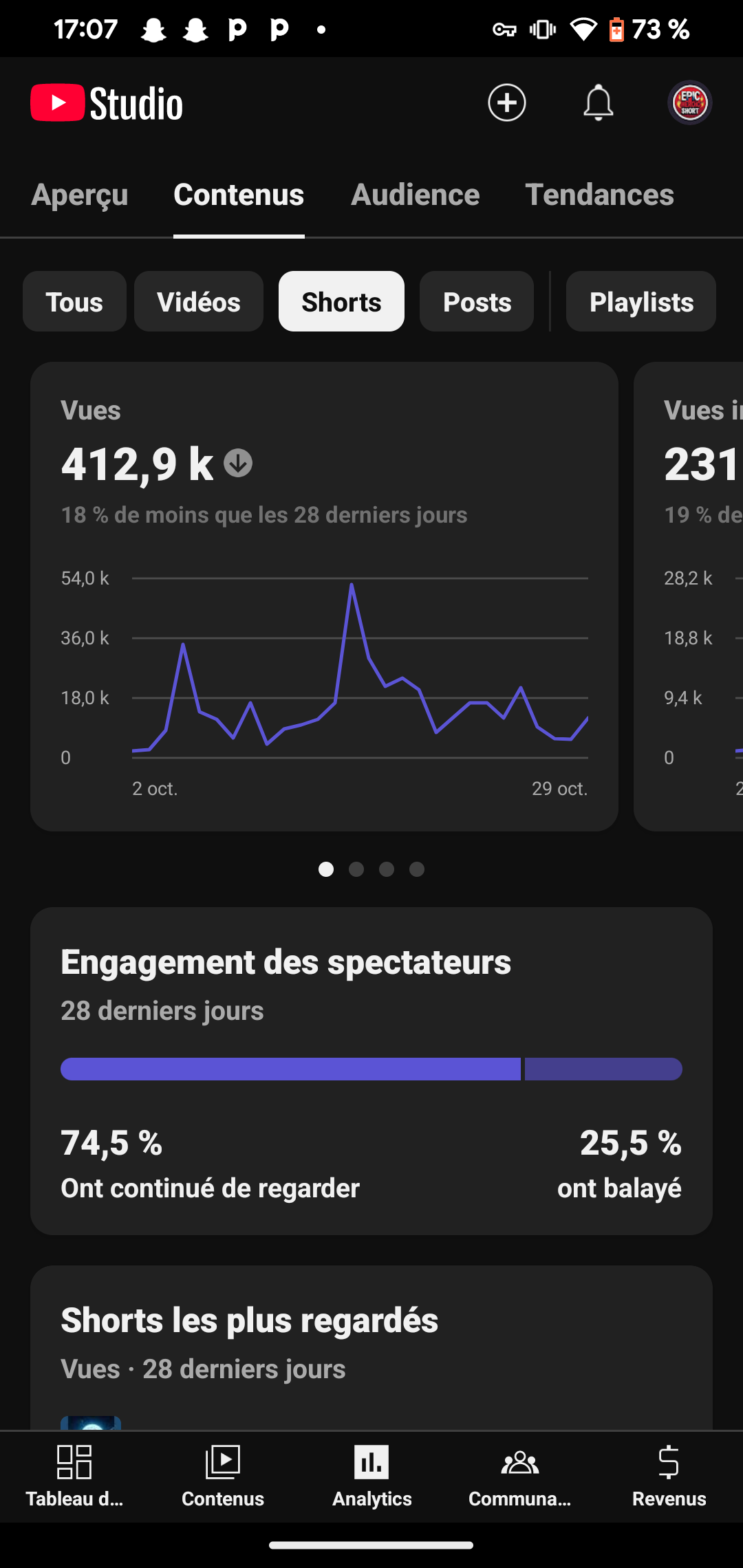Open Revenus in bottom navigation

click(x=669, y=1476)
